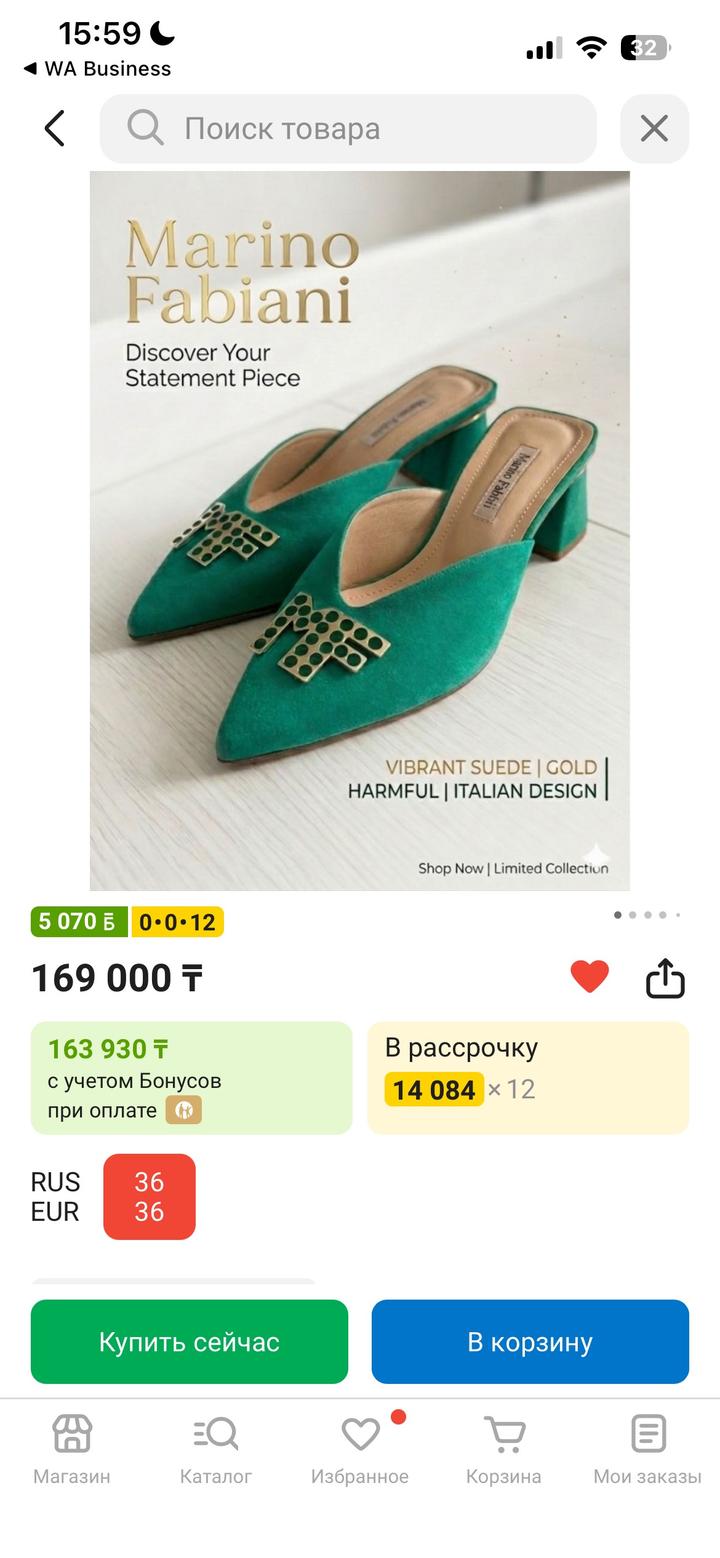Tap the Поиск товара search field

pos(348,128)
